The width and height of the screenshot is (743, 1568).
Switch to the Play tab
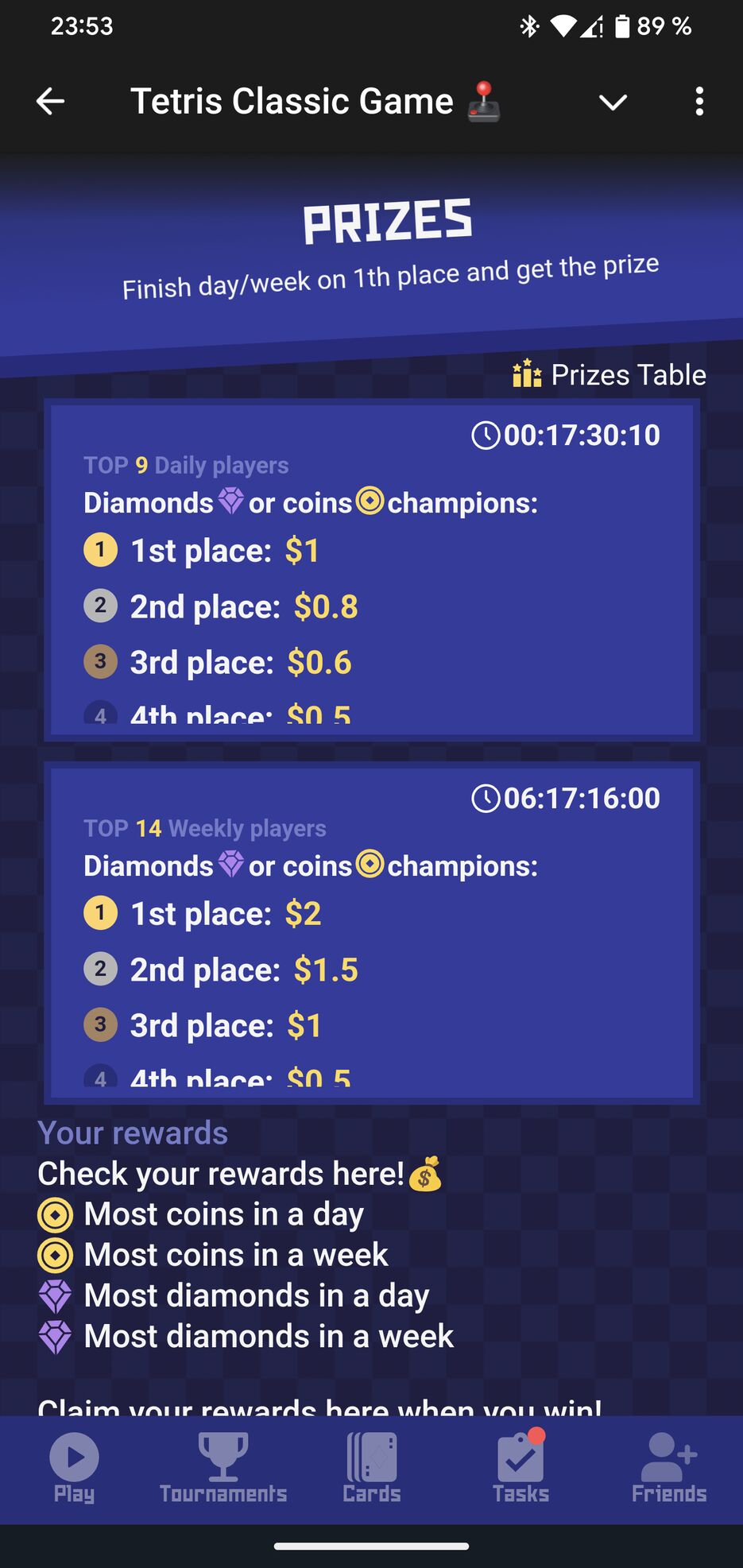74,1469
